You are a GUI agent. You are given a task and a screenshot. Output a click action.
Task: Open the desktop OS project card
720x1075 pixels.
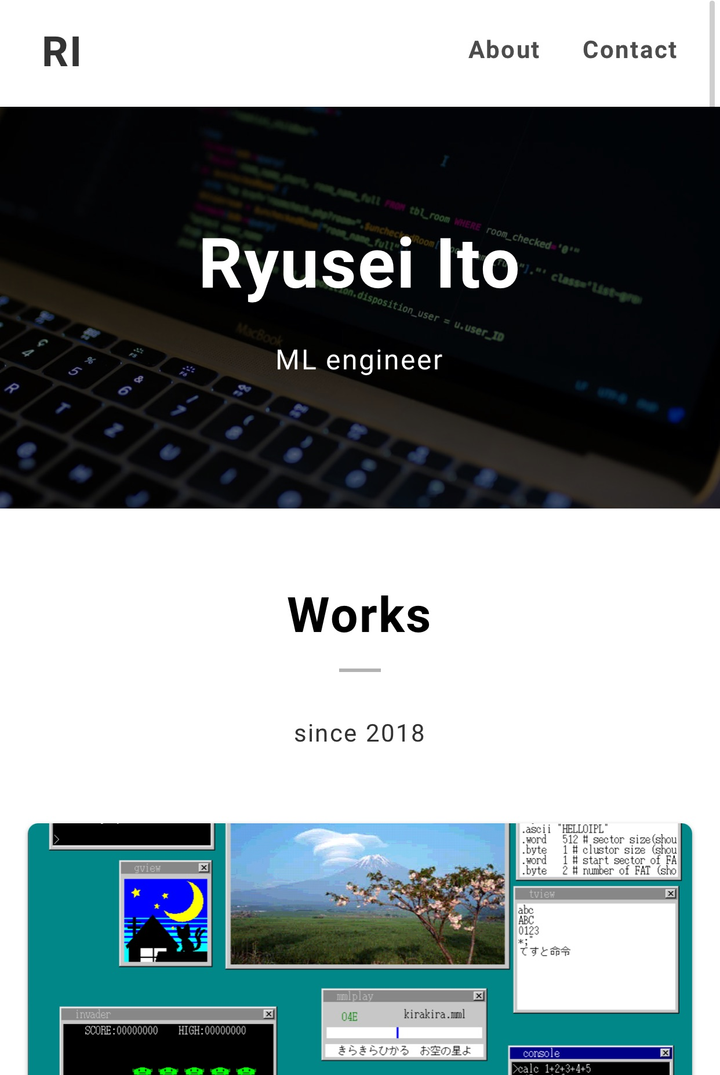pos(360,948)
